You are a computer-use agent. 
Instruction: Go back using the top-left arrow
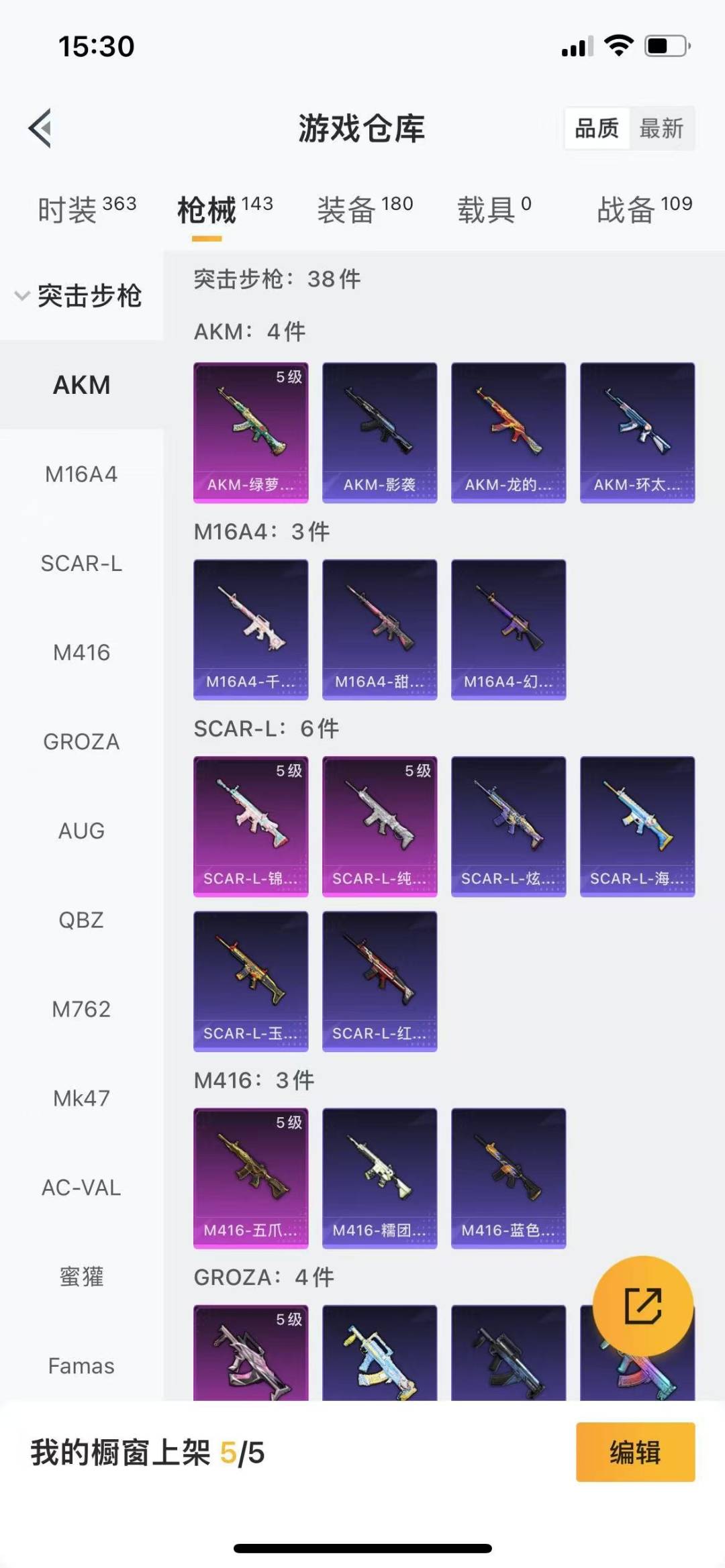(x=40, y=127)
